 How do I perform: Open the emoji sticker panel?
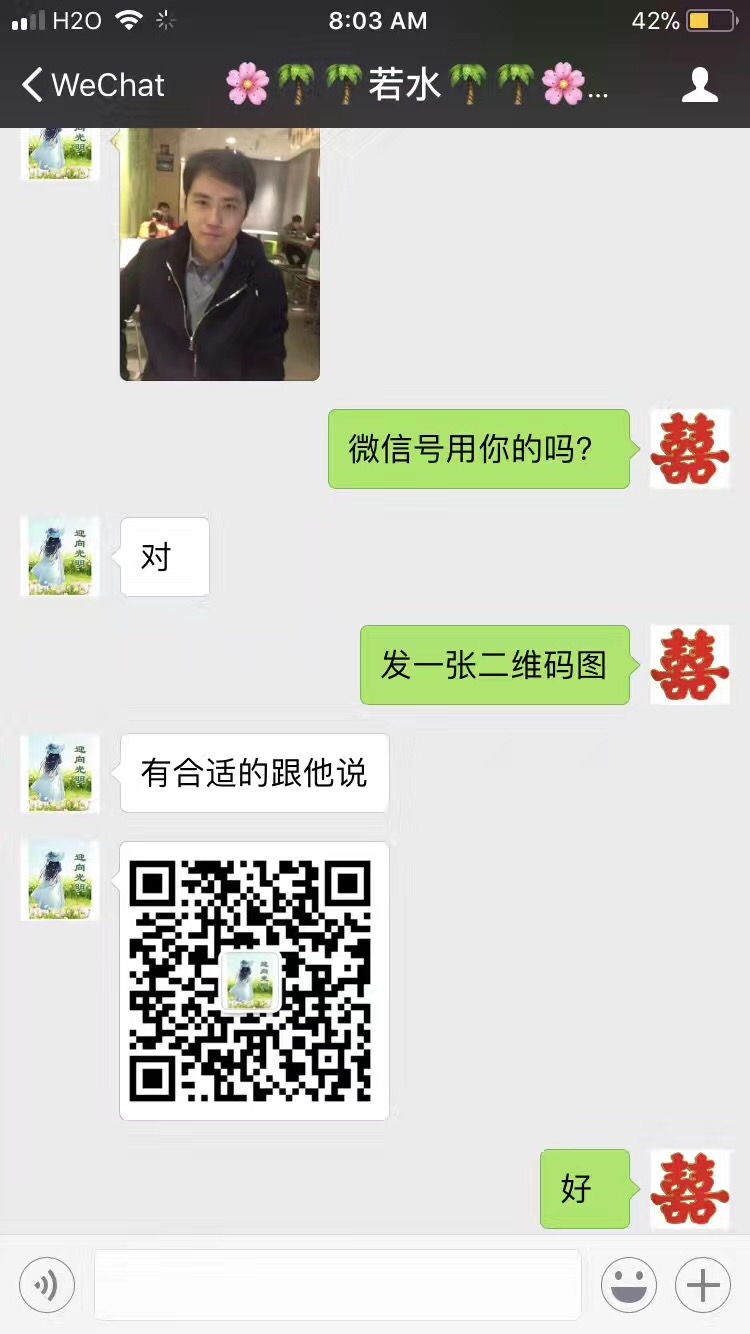pyautogui.click(x=628, y=1285)
